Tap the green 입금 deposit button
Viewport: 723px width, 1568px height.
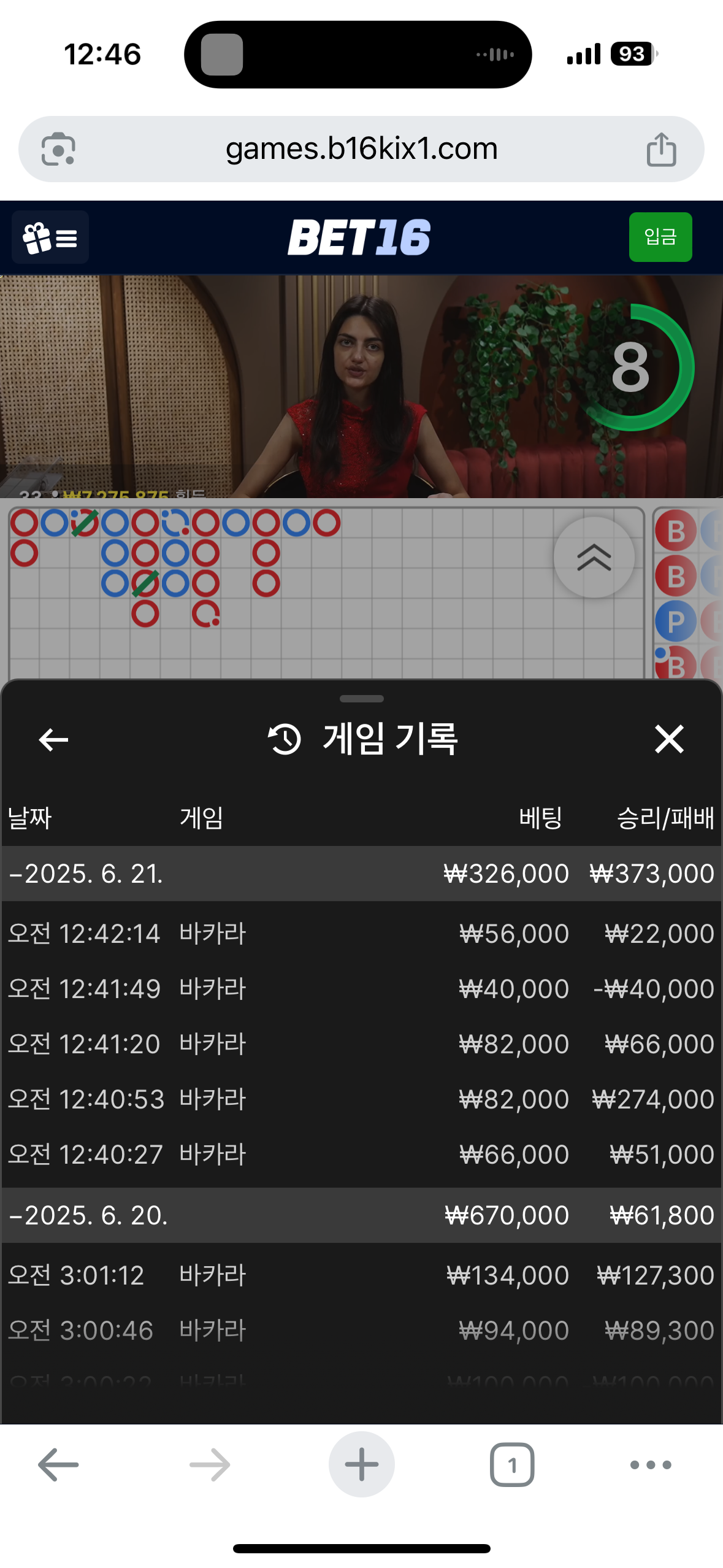click(x=660, y=237)
